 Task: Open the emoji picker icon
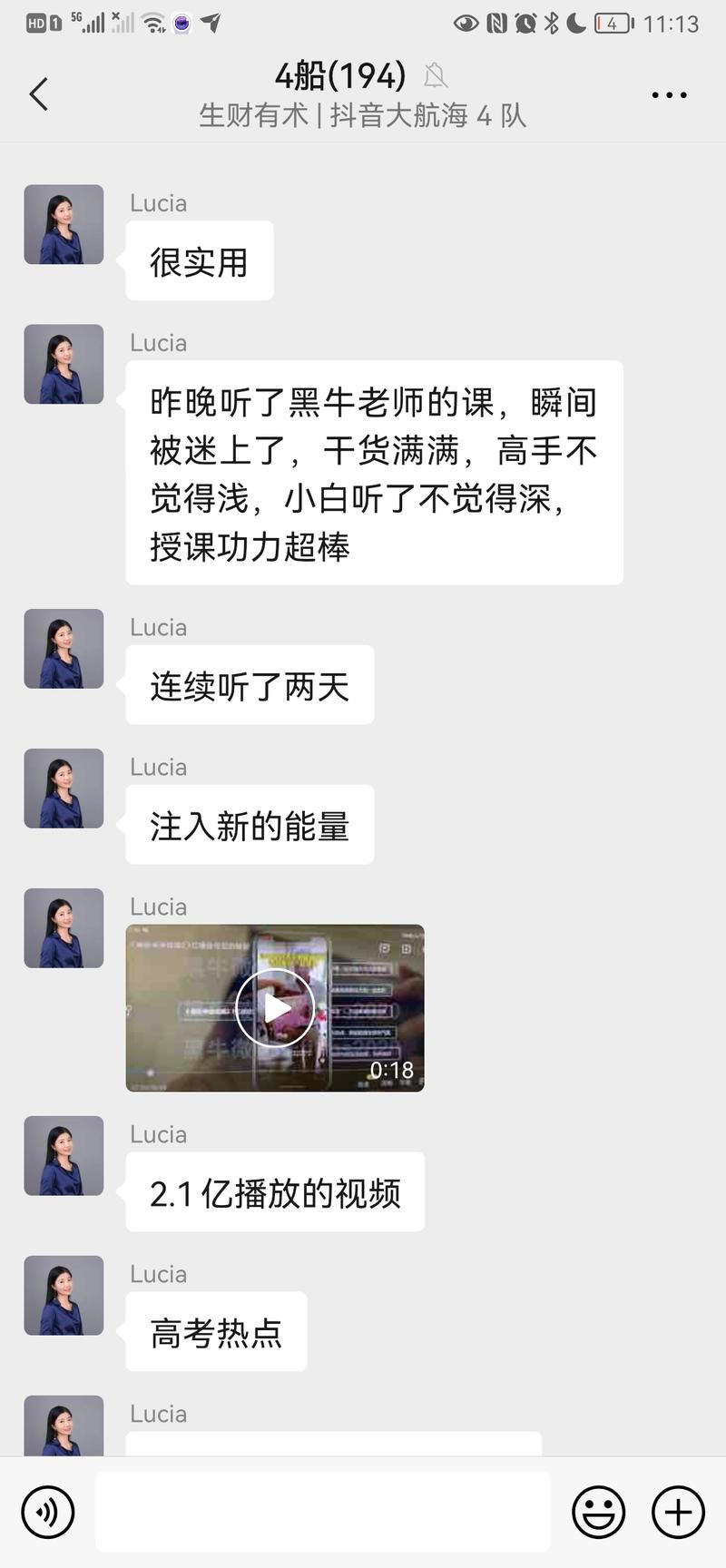point(599,1512)
